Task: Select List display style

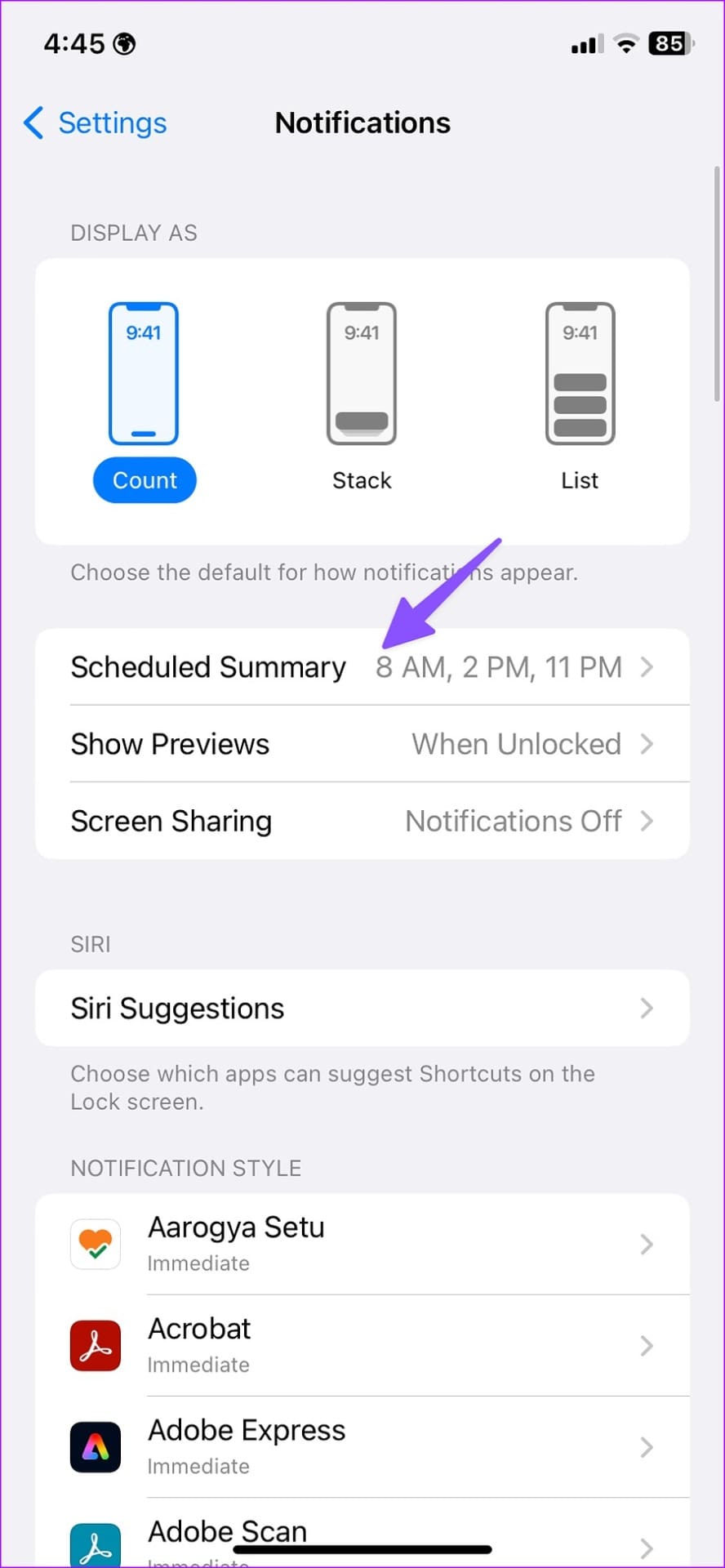Action: pos(580,400)
